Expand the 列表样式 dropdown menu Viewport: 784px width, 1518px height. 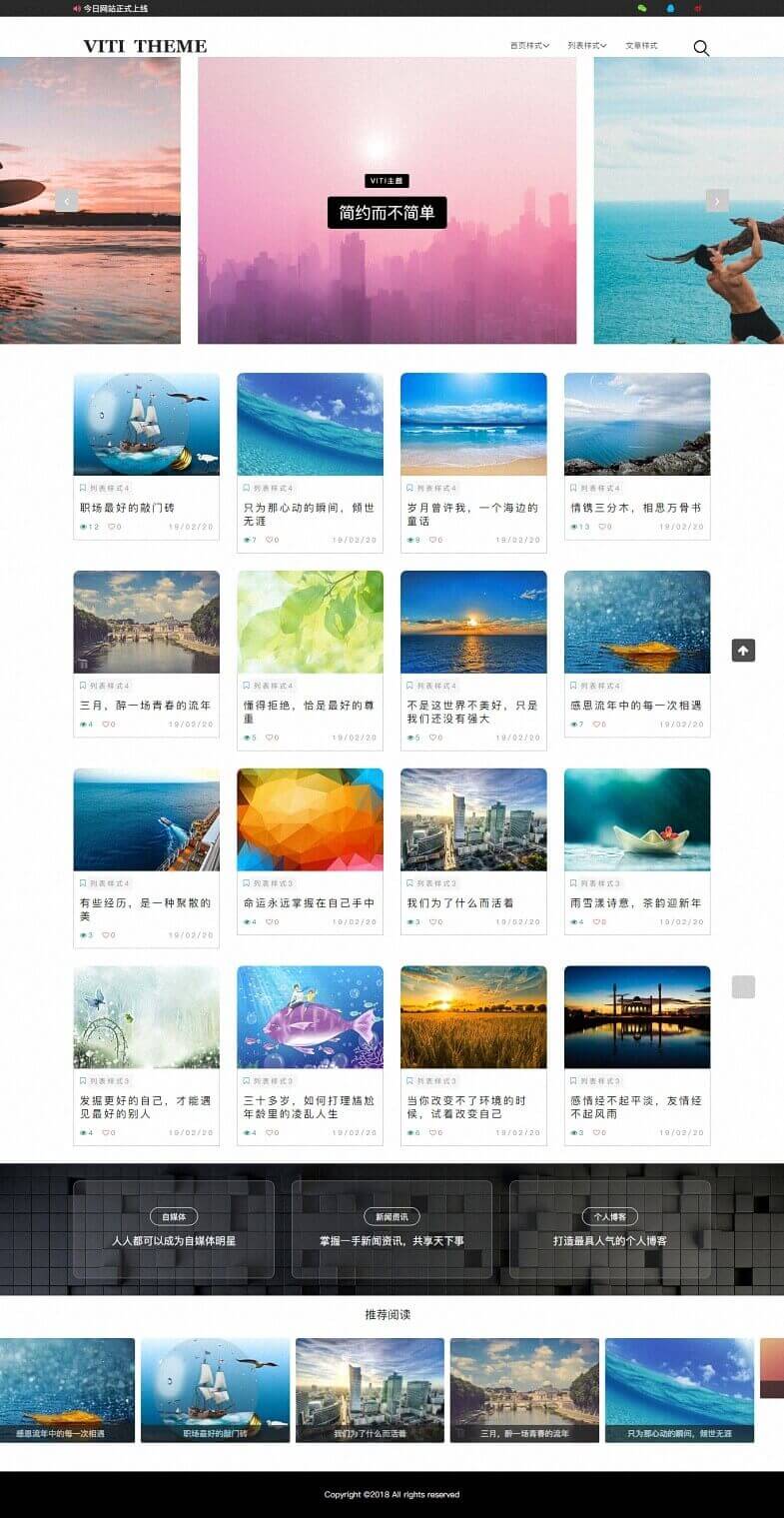click(587, 46)
